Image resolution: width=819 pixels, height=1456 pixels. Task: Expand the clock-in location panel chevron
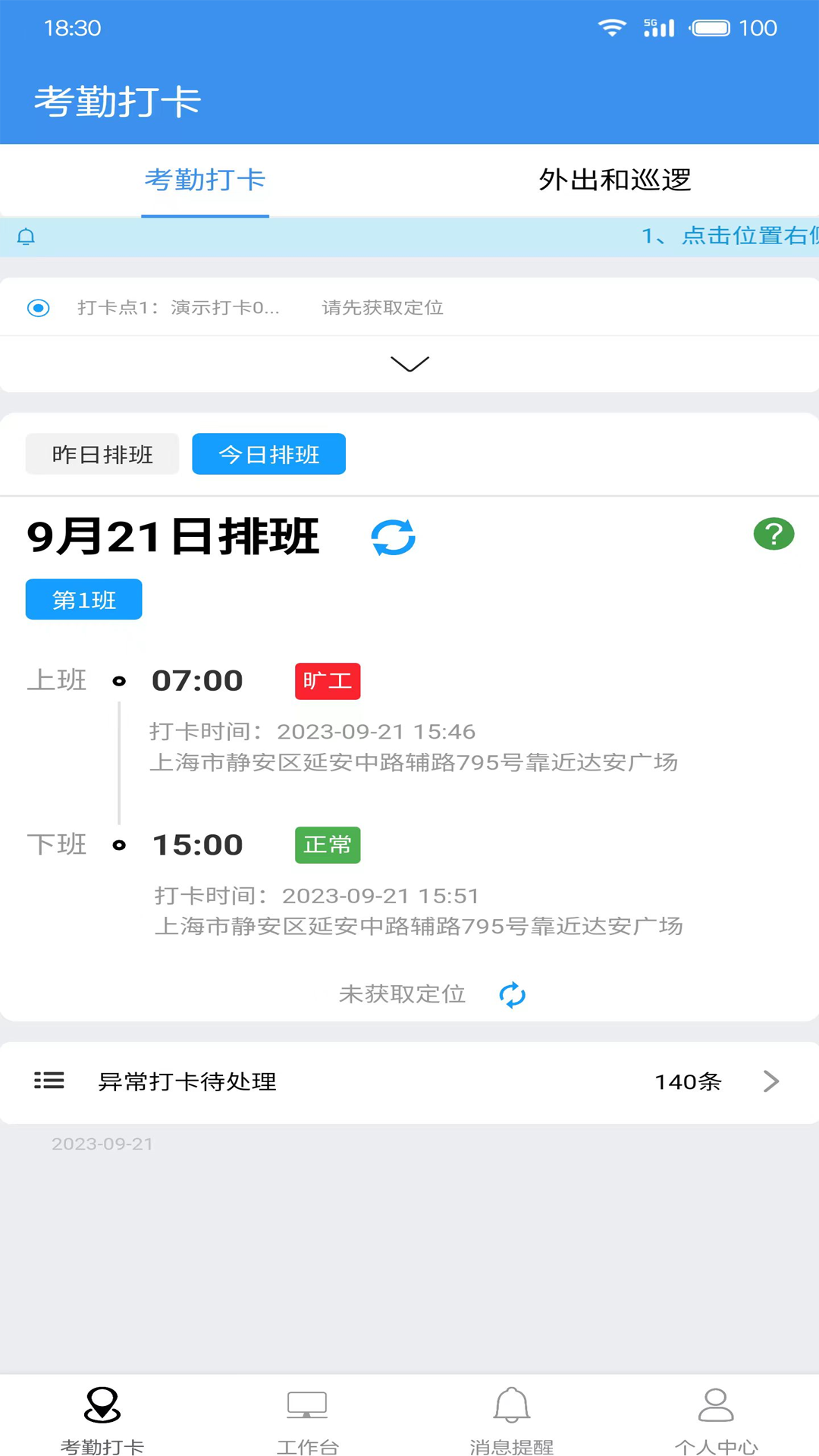[409, 364]
